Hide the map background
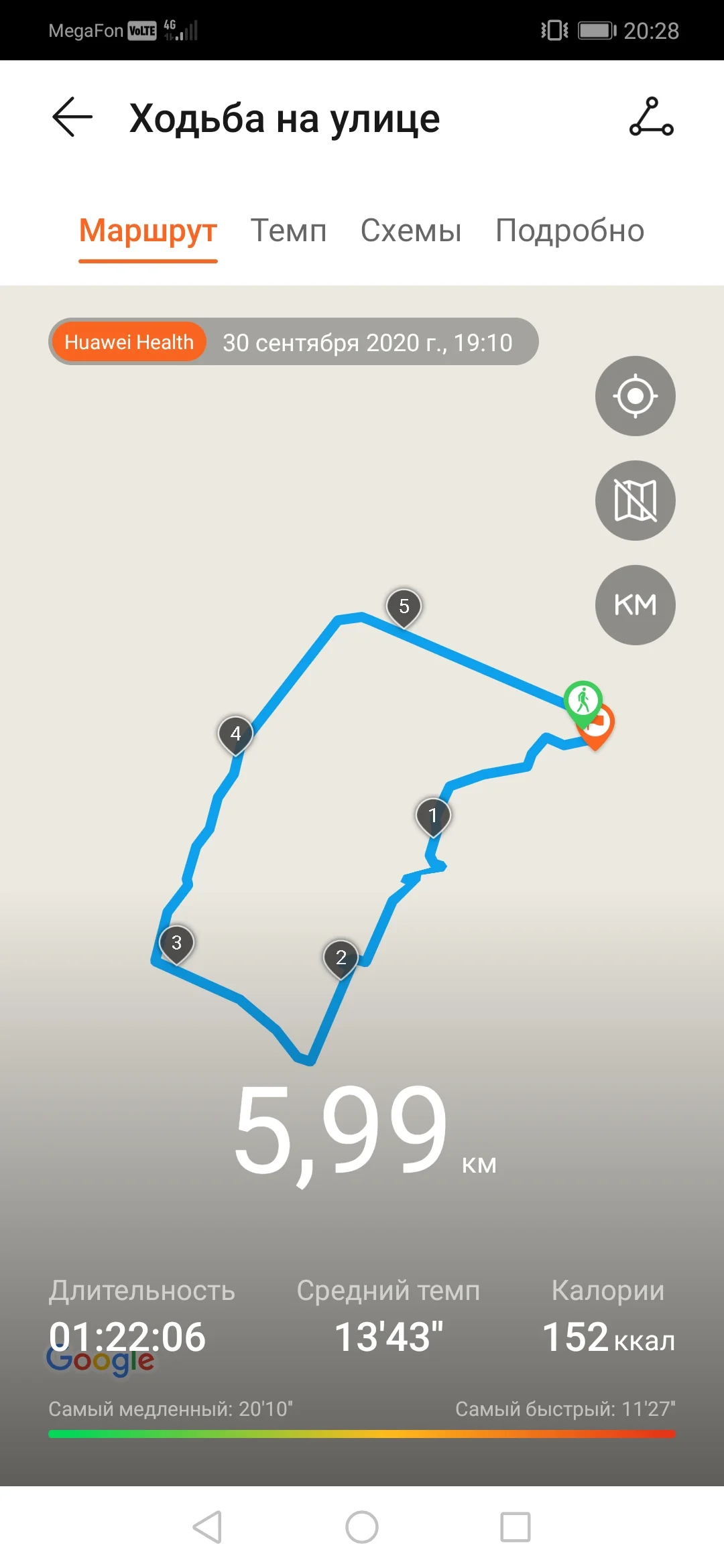This screenshot has width=724, height=1568. 635,501
